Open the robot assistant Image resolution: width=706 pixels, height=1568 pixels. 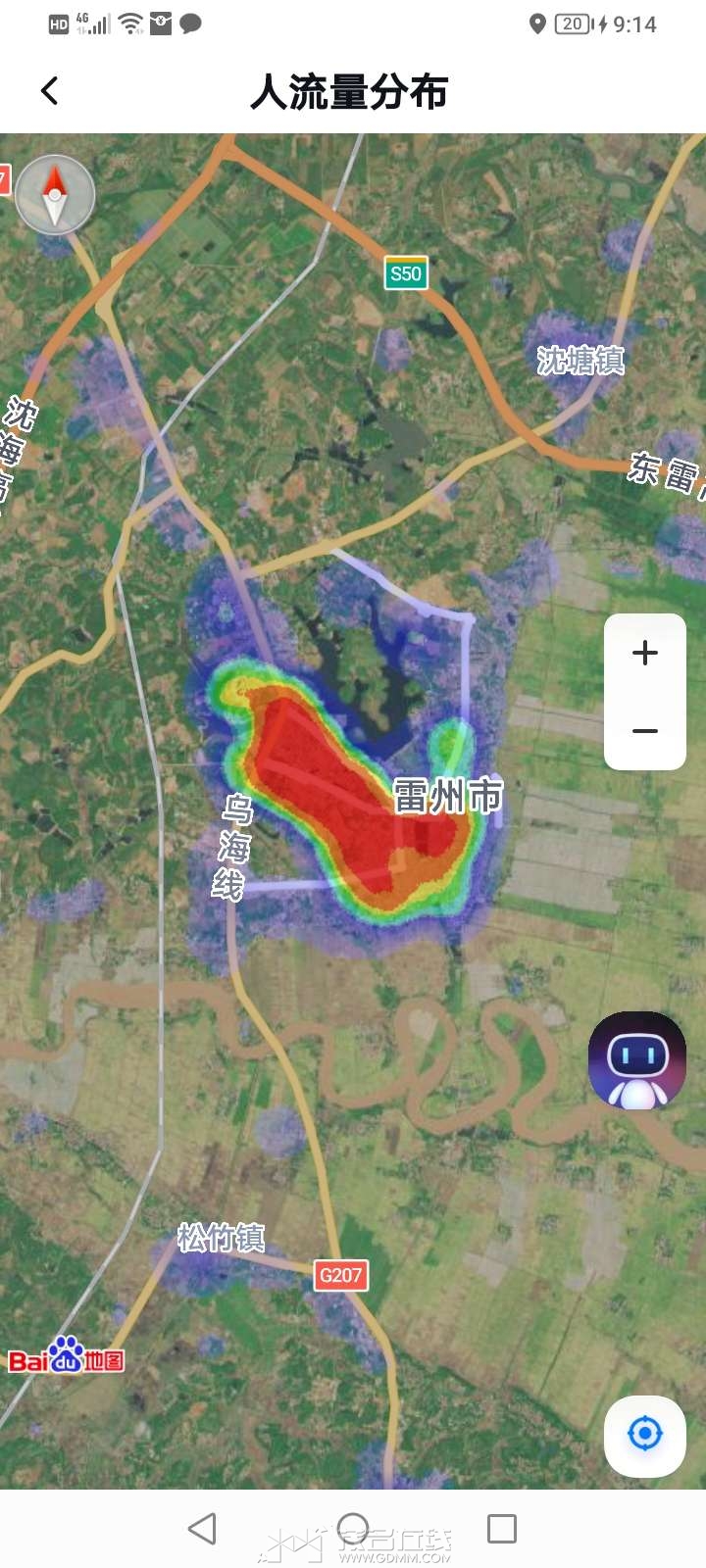pyautogui.click(x=637, y=1060)
